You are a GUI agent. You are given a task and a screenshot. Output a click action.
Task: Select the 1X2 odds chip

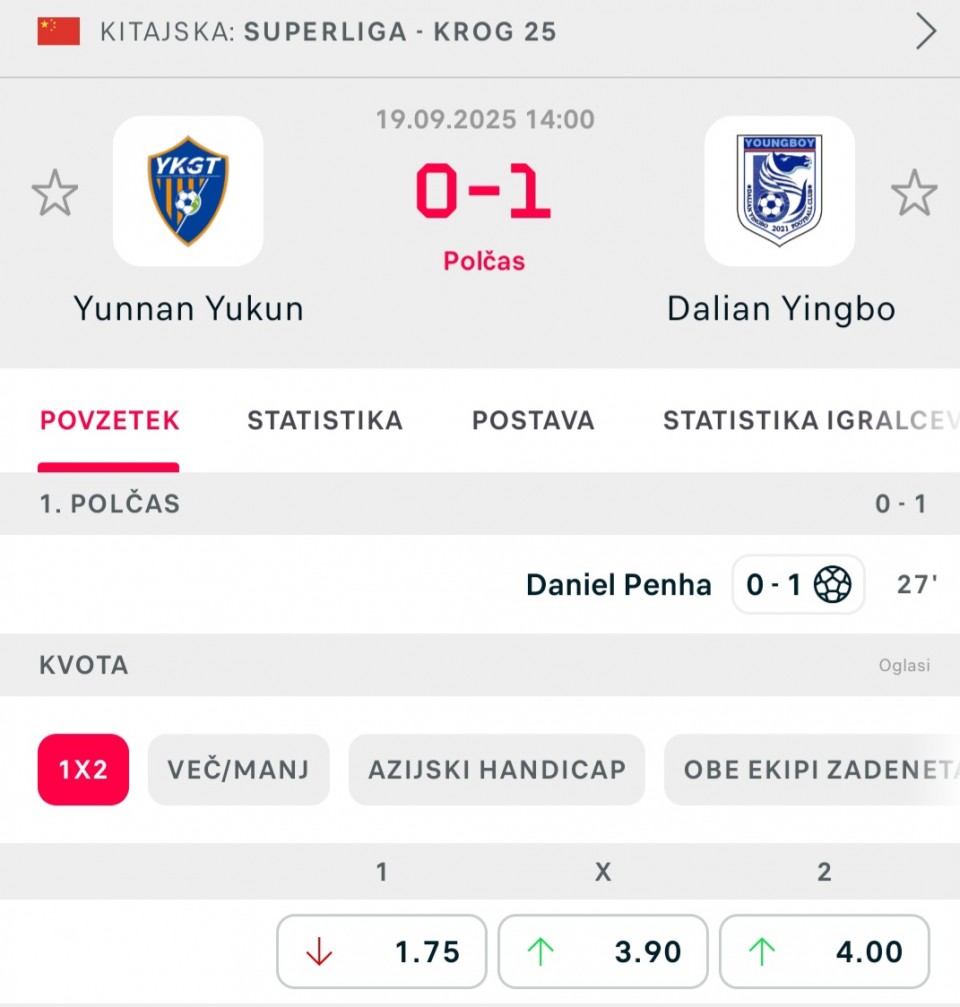point(83,770)
